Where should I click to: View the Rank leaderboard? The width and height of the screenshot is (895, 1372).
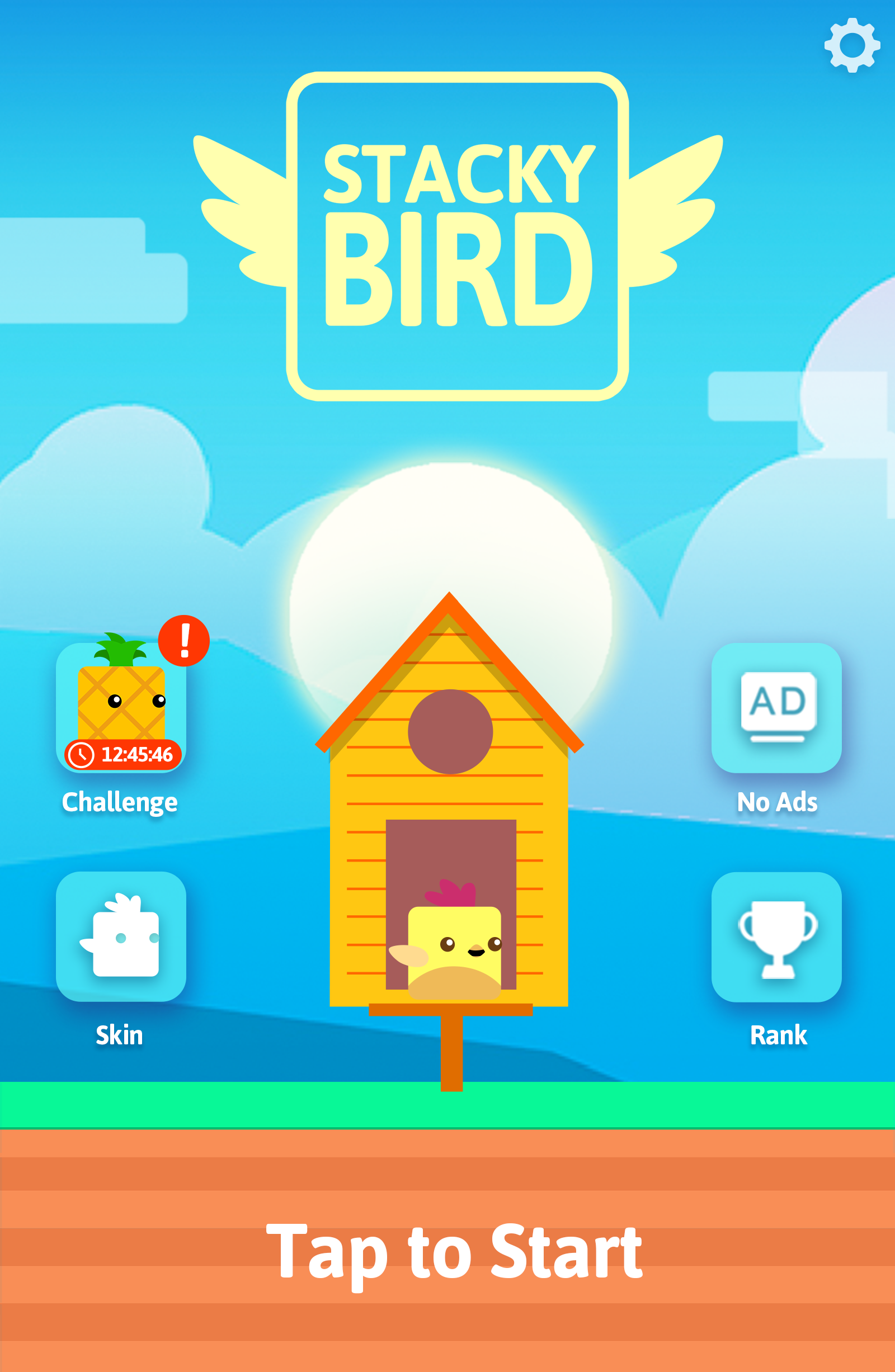click(x=776, y=937)
